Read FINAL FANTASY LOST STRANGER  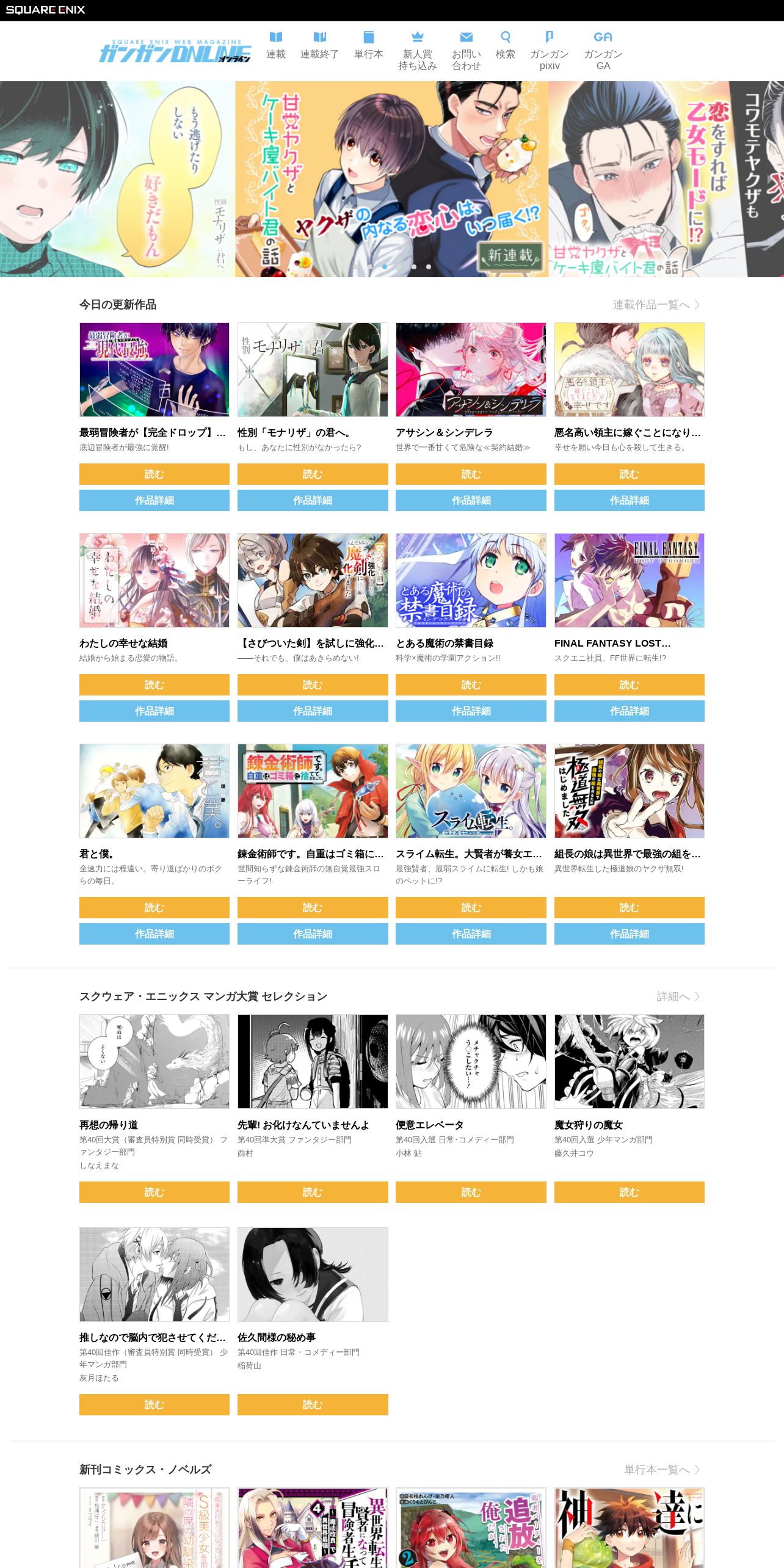click(x=629, y=684)
